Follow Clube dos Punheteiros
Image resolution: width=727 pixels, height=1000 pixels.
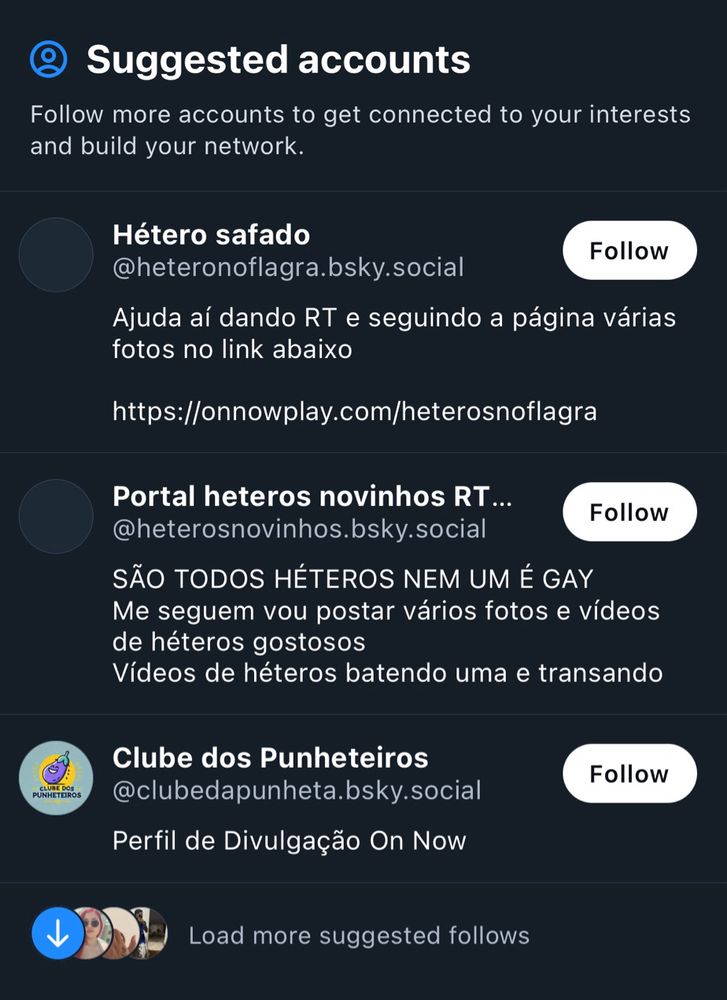(x=629, y=773)
